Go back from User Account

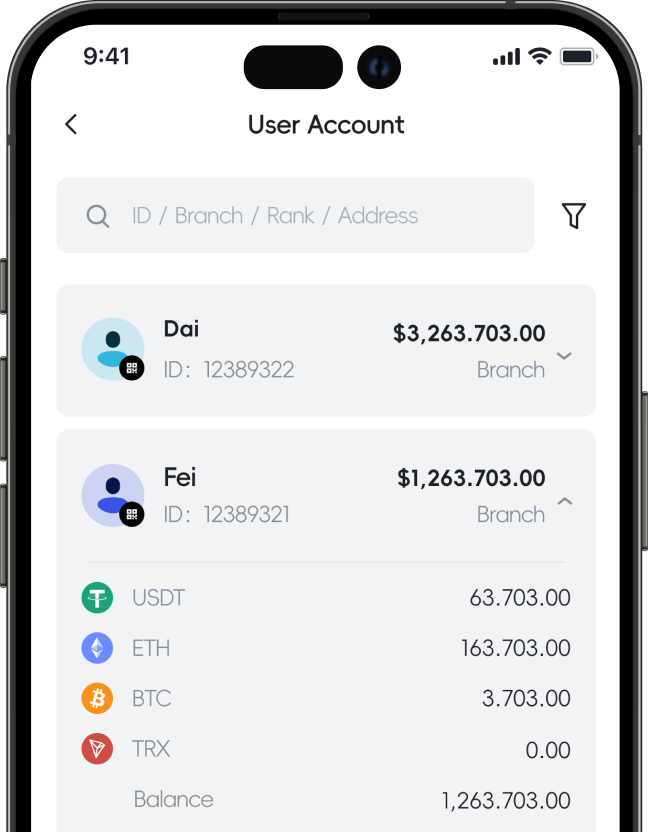point(70,124)
